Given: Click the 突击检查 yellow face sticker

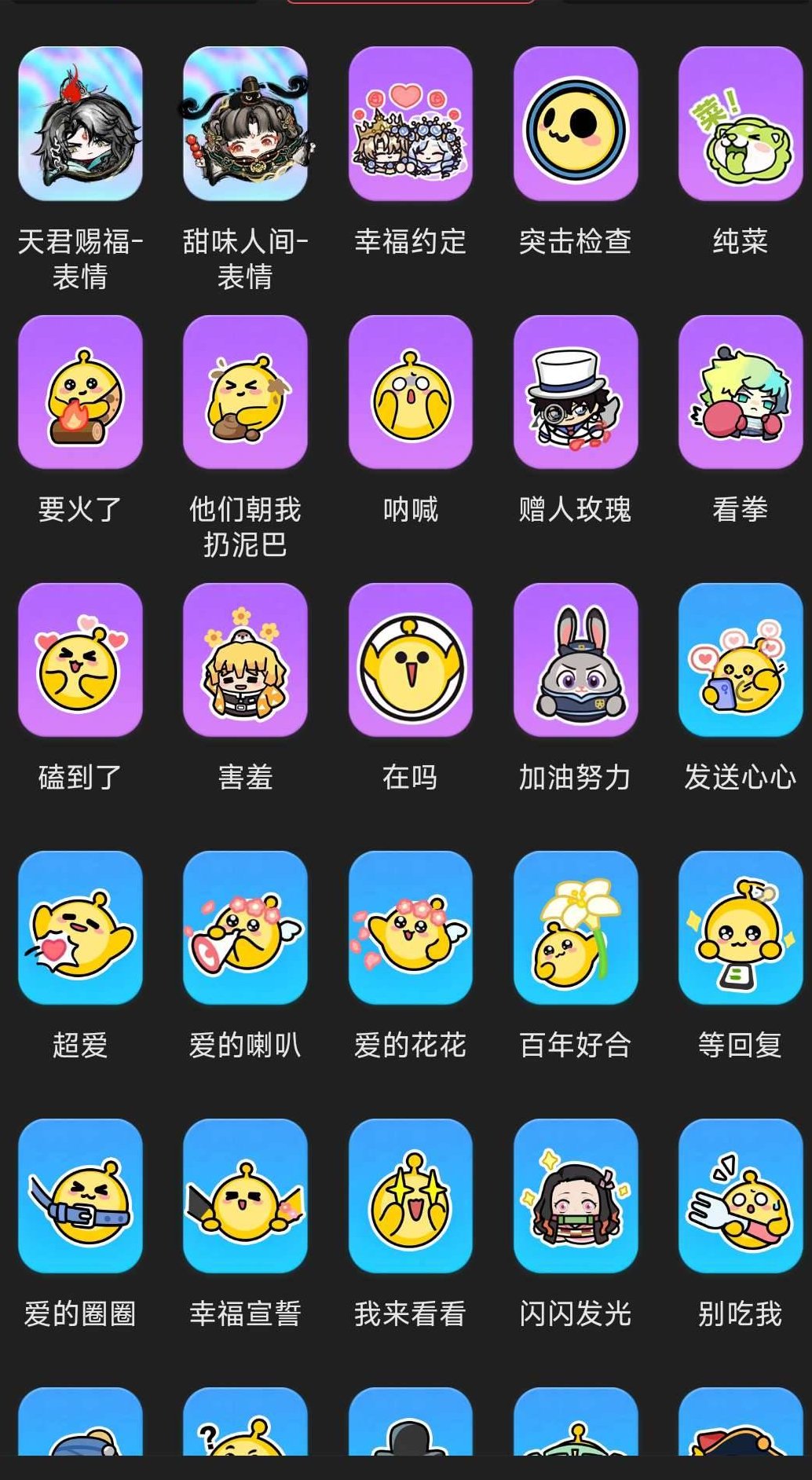Looking at the screenshot, I should coord(574,122).
